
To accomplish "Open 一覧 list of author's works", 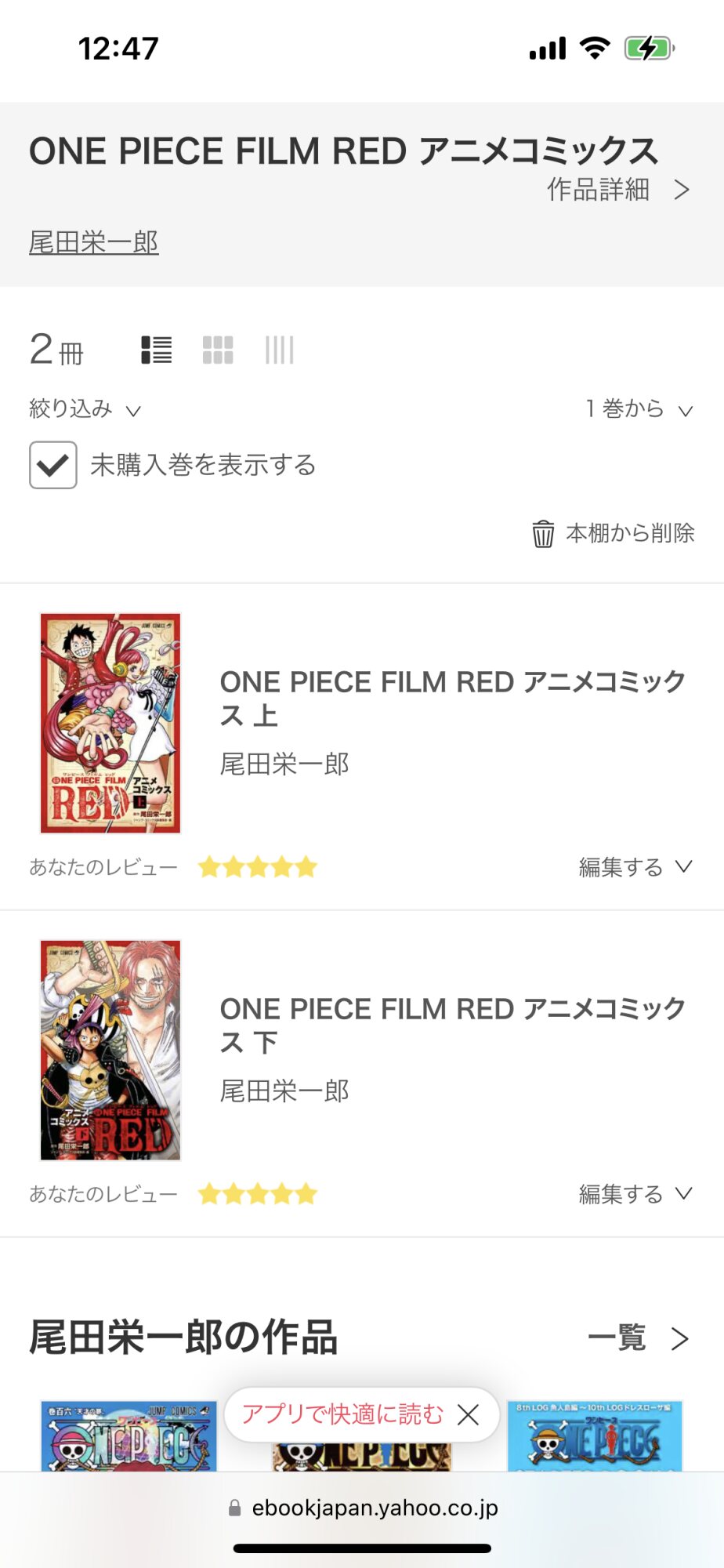I will click(x=638, y=1338).
